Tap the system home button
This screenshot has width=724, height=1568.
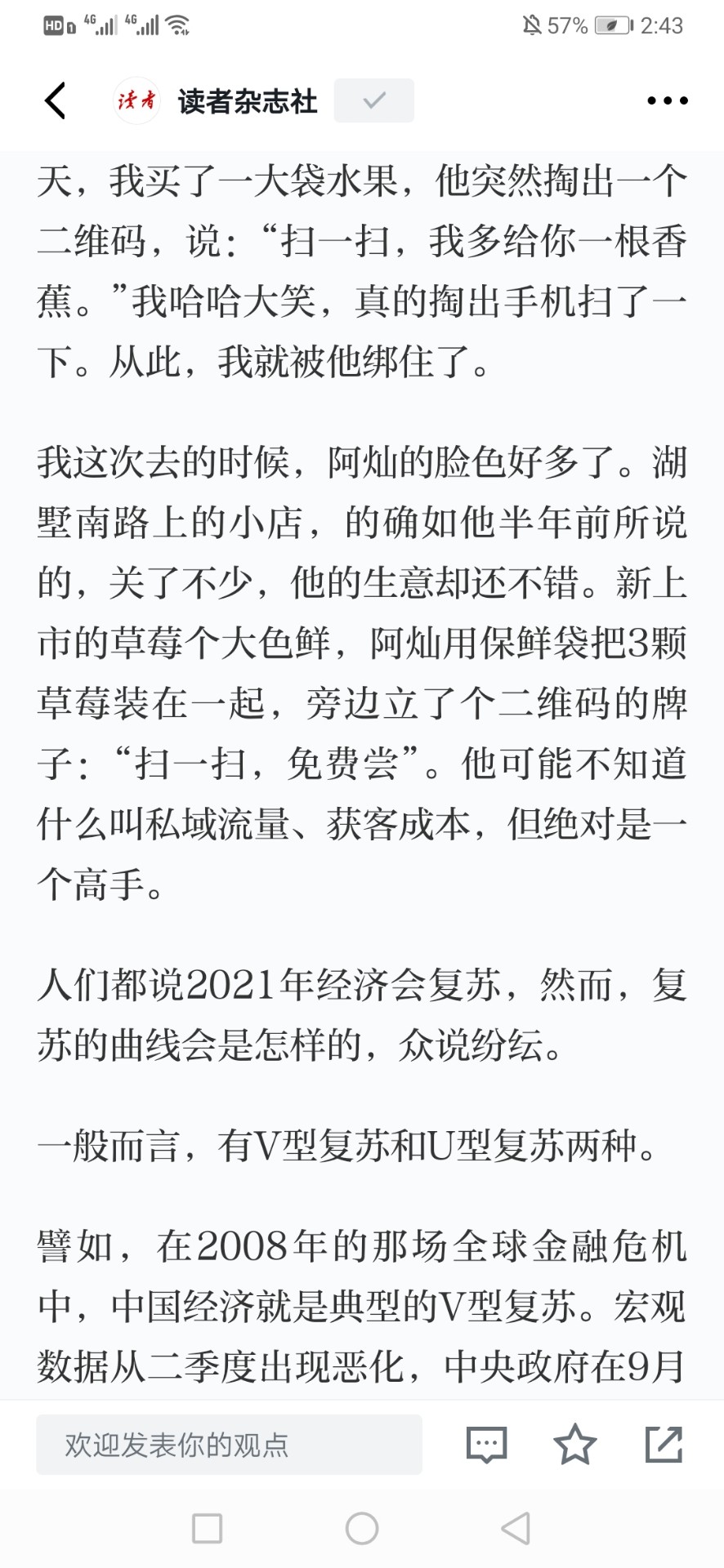click(x=362, y=1528)
